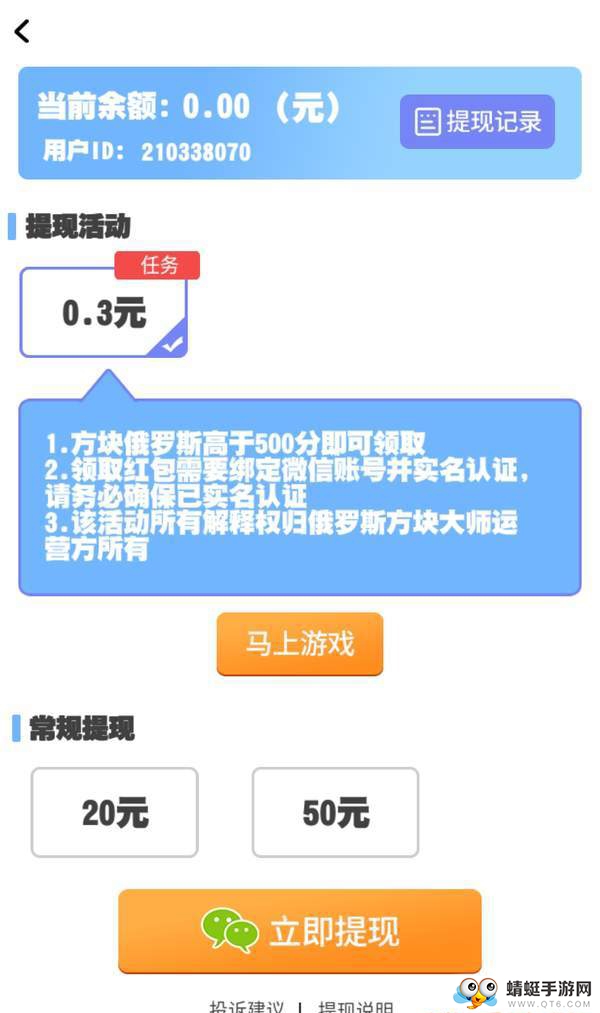Open the 提现说明 link

pos(355,1006)
